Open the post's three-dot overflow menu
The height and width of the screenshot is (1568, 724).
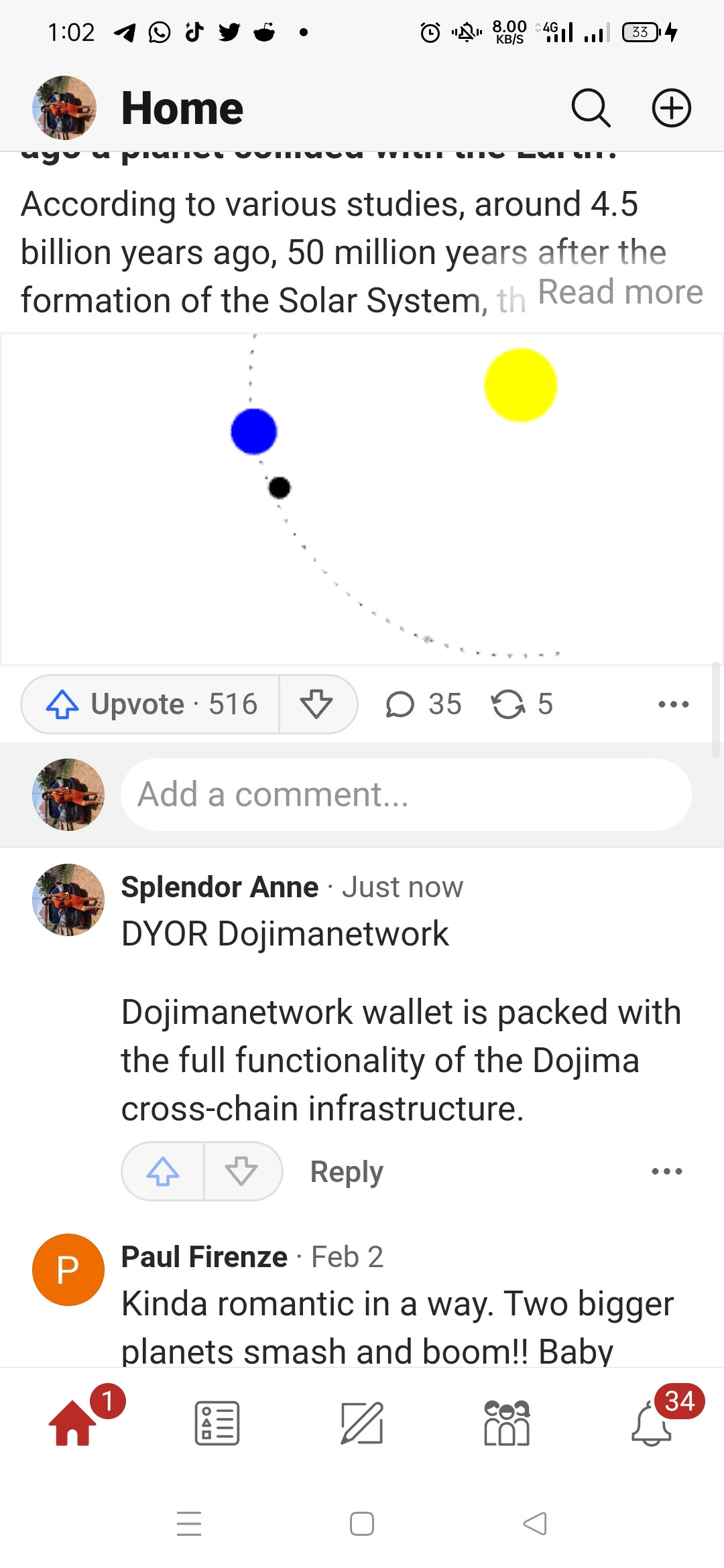pos(673,704)
